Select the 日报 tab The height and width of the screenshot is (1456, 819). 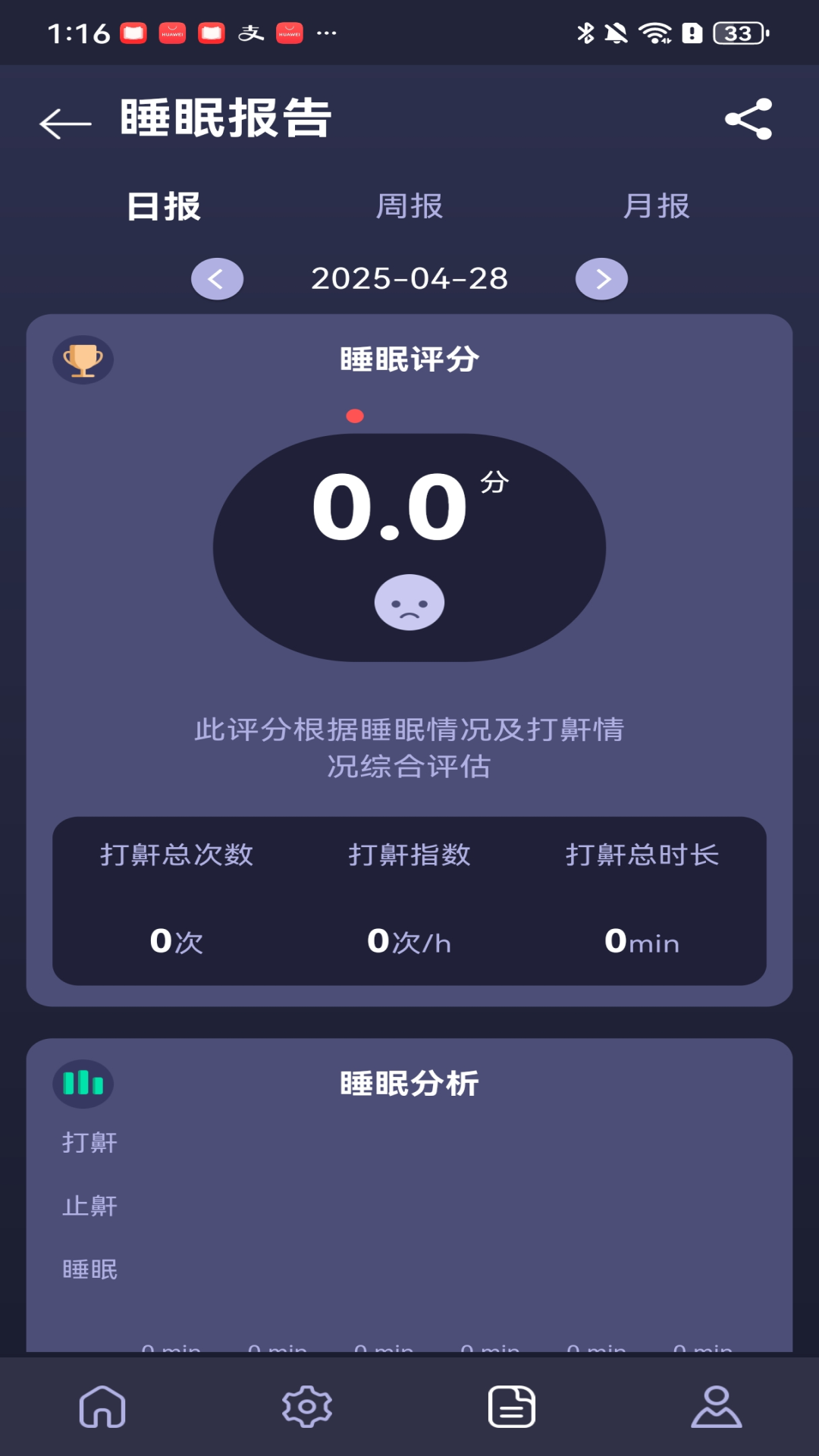point(164,206)
